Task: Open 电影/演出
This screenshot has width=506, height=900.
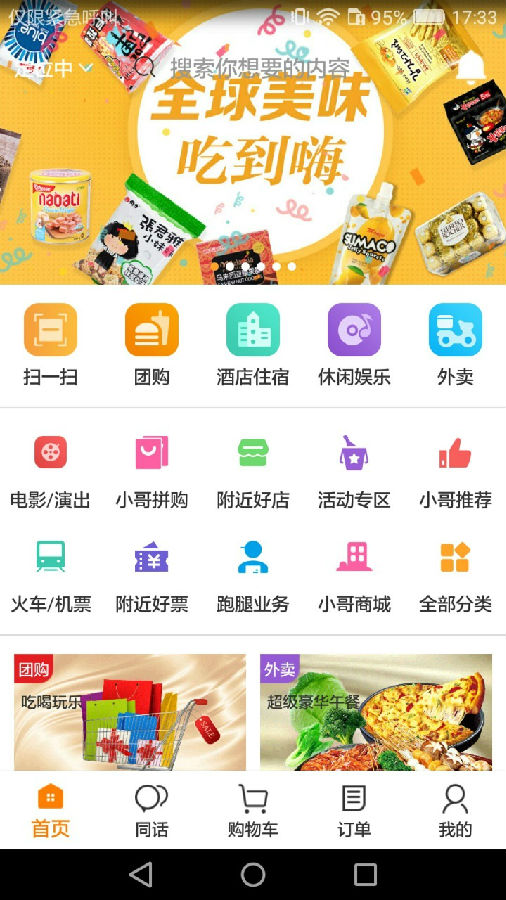Action: click(x=50, y=472)
